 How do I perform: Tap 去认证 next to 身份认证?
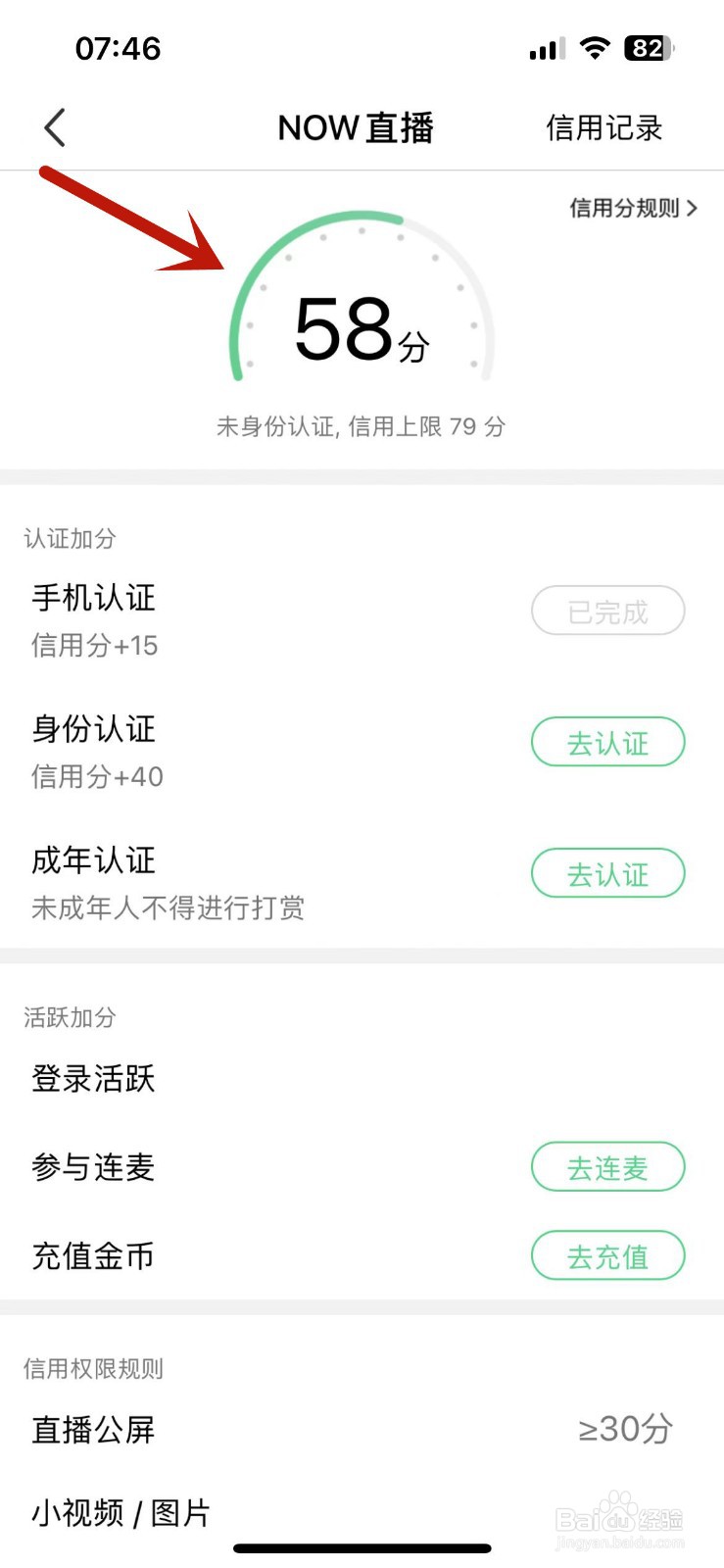[x=607, y=742]
